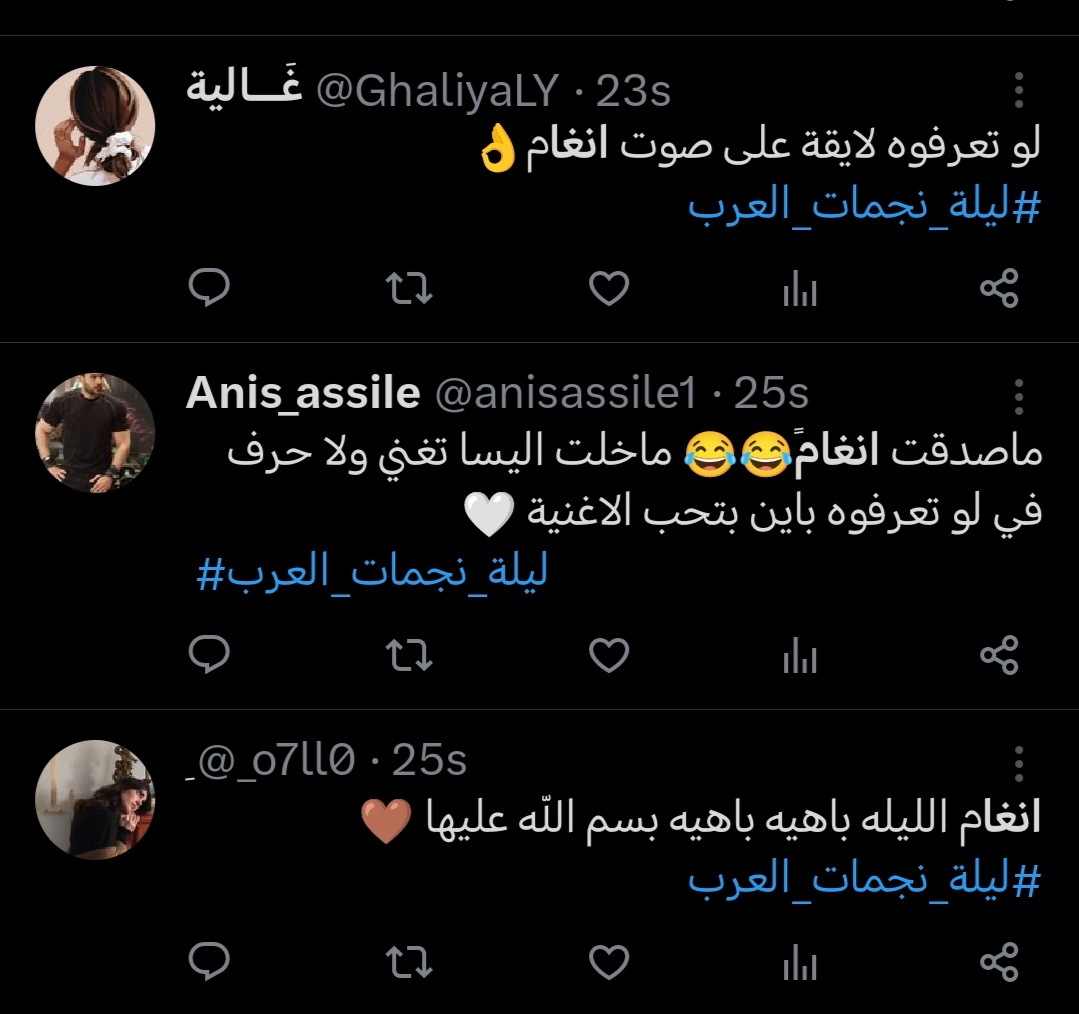1079x1014 pixels.
Task: Like the tweet by Anis_assile
Action: coord(608,655)
